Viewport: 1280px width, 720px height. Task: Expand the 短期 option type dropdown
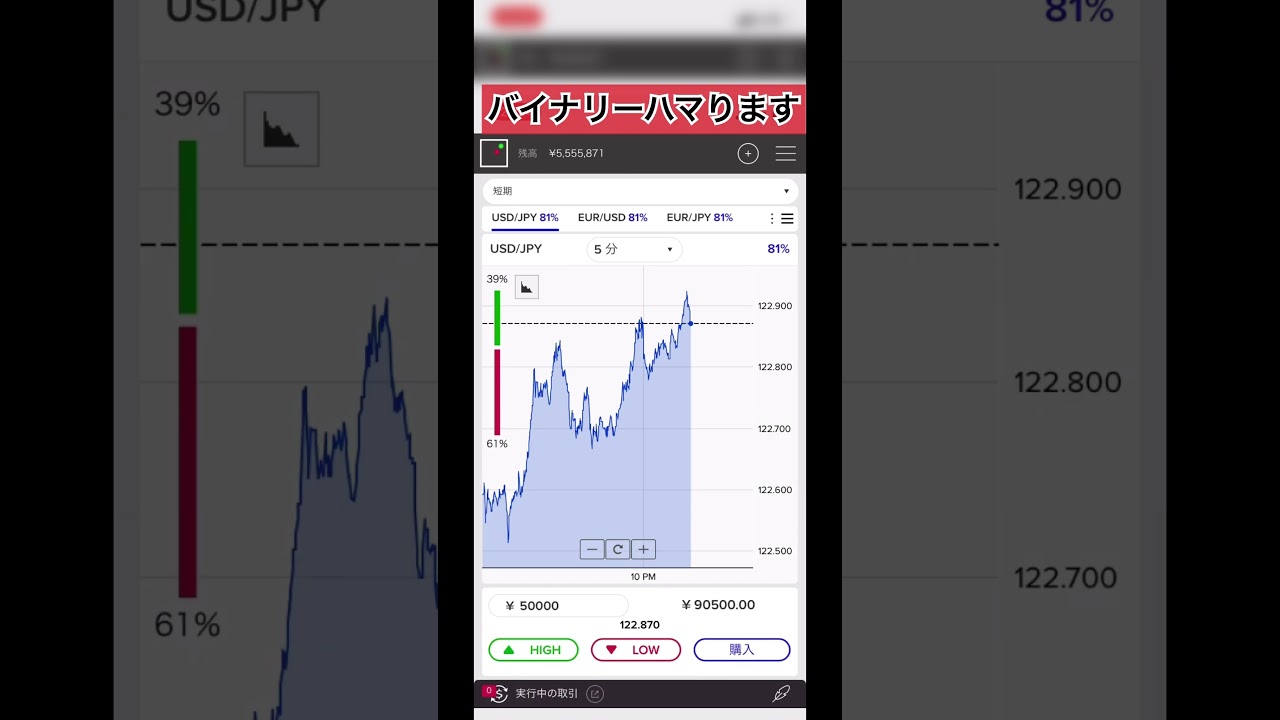click(x=640, y=191)
